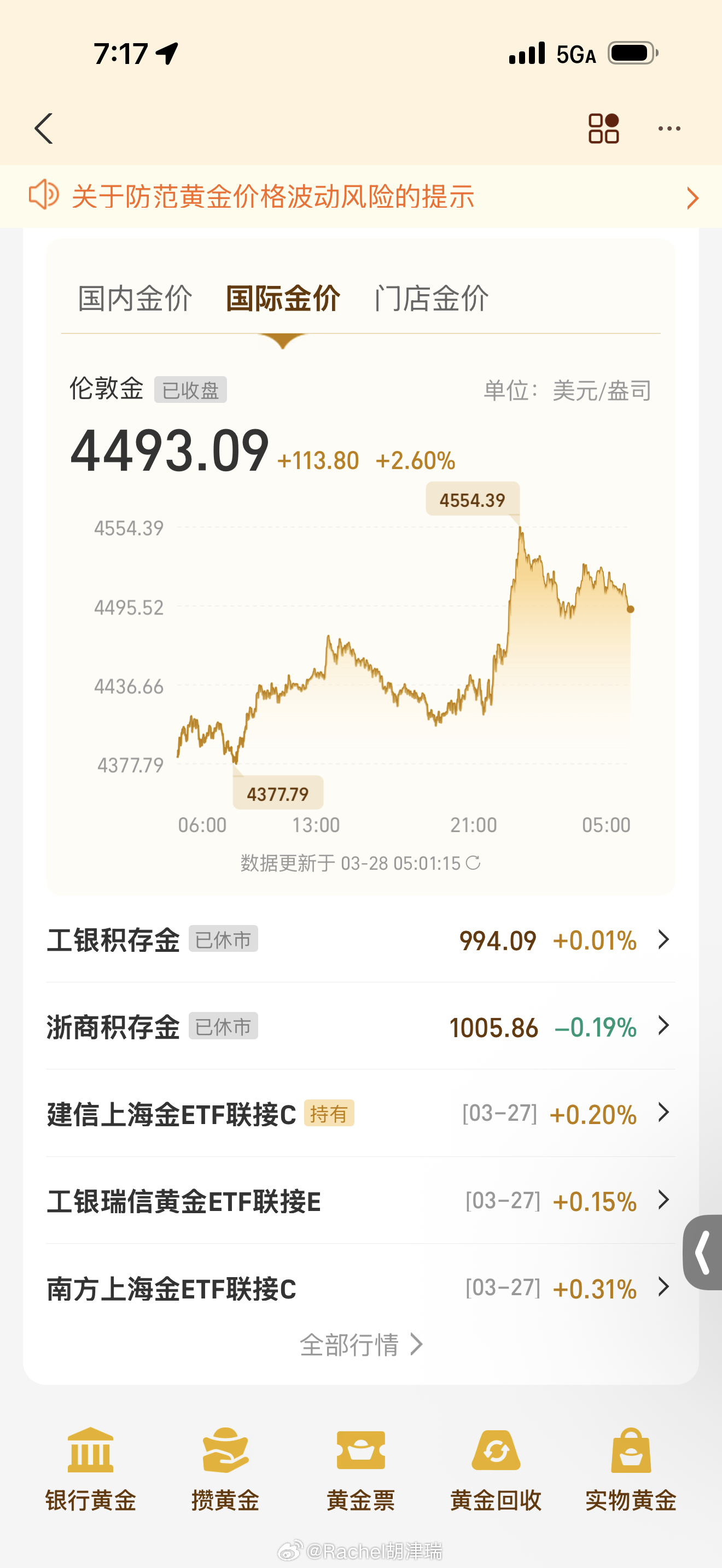The image size is (722, 1568).
Task: Open the gold price risk notice banner
Action: pyautogui.click(x=360, y=197)
